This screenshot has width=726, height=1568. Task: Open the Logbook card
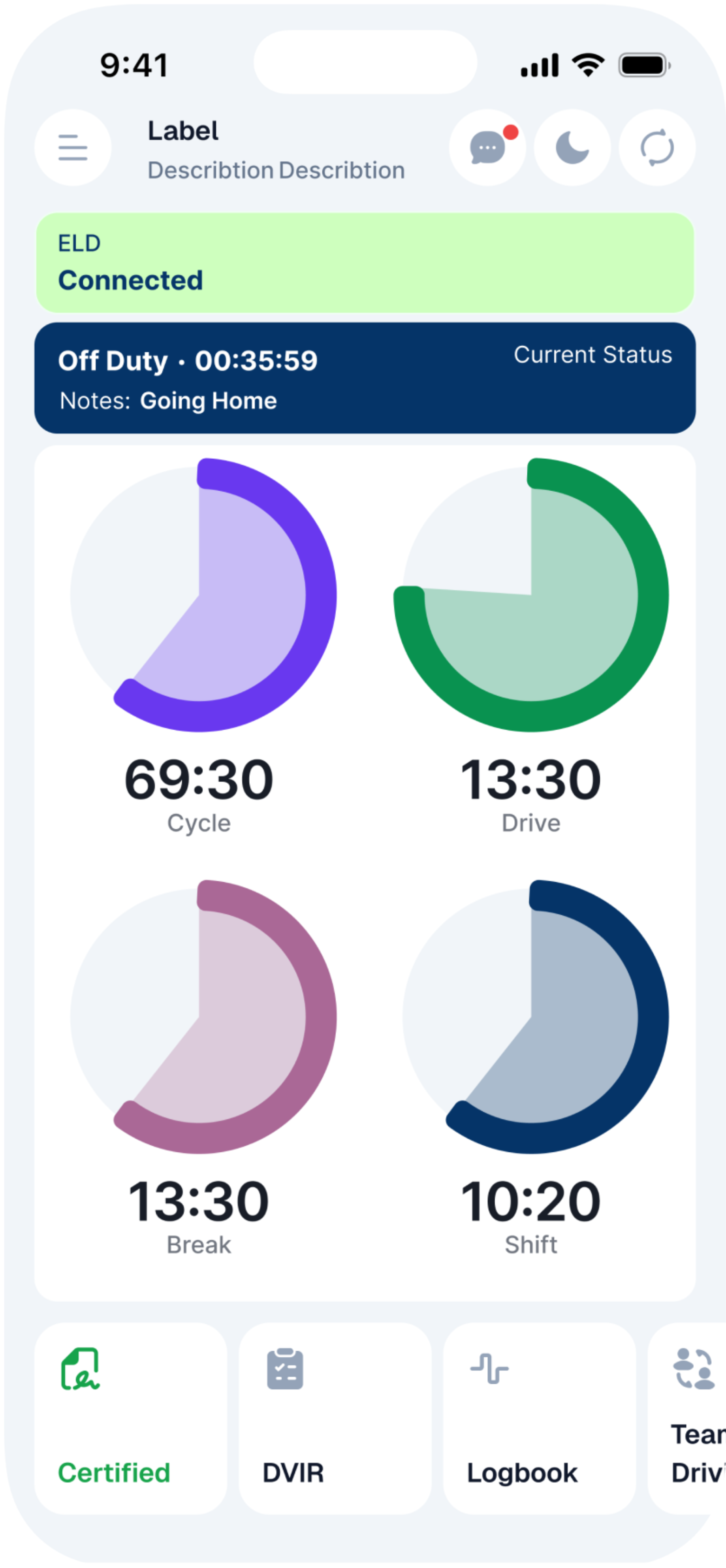tap(539, 1418)
